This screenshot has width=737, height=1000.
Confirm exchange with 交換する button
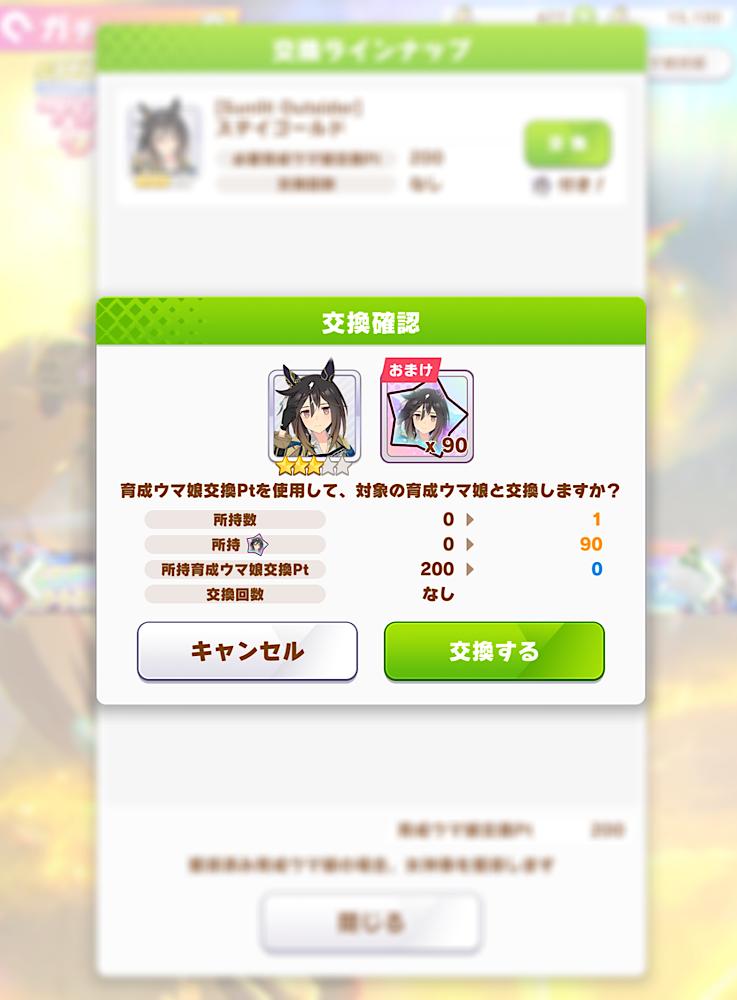point(494,651)
